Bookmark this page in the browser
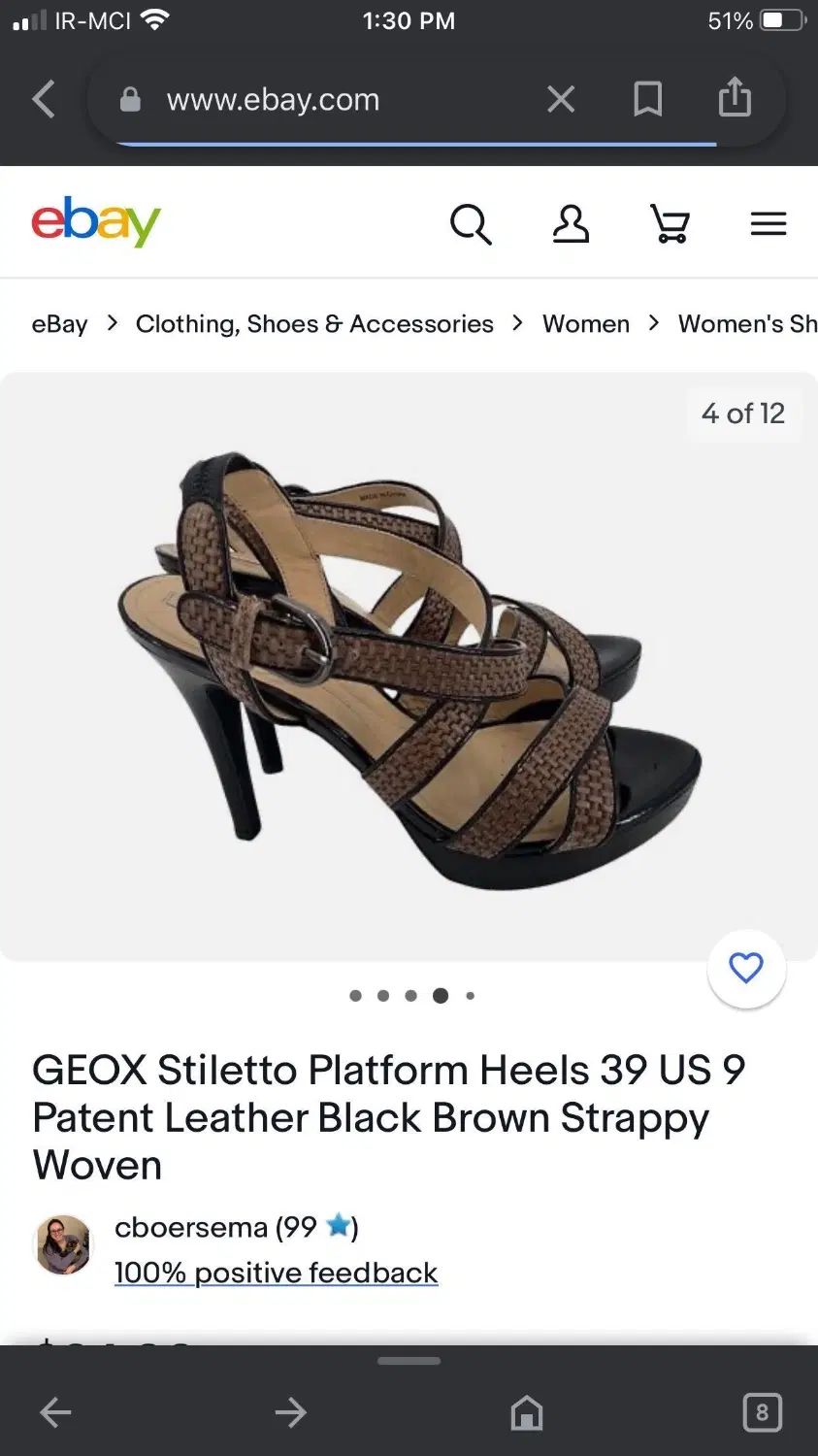Viewport: 818px width, 1456px height. click(x=647, y=99)
